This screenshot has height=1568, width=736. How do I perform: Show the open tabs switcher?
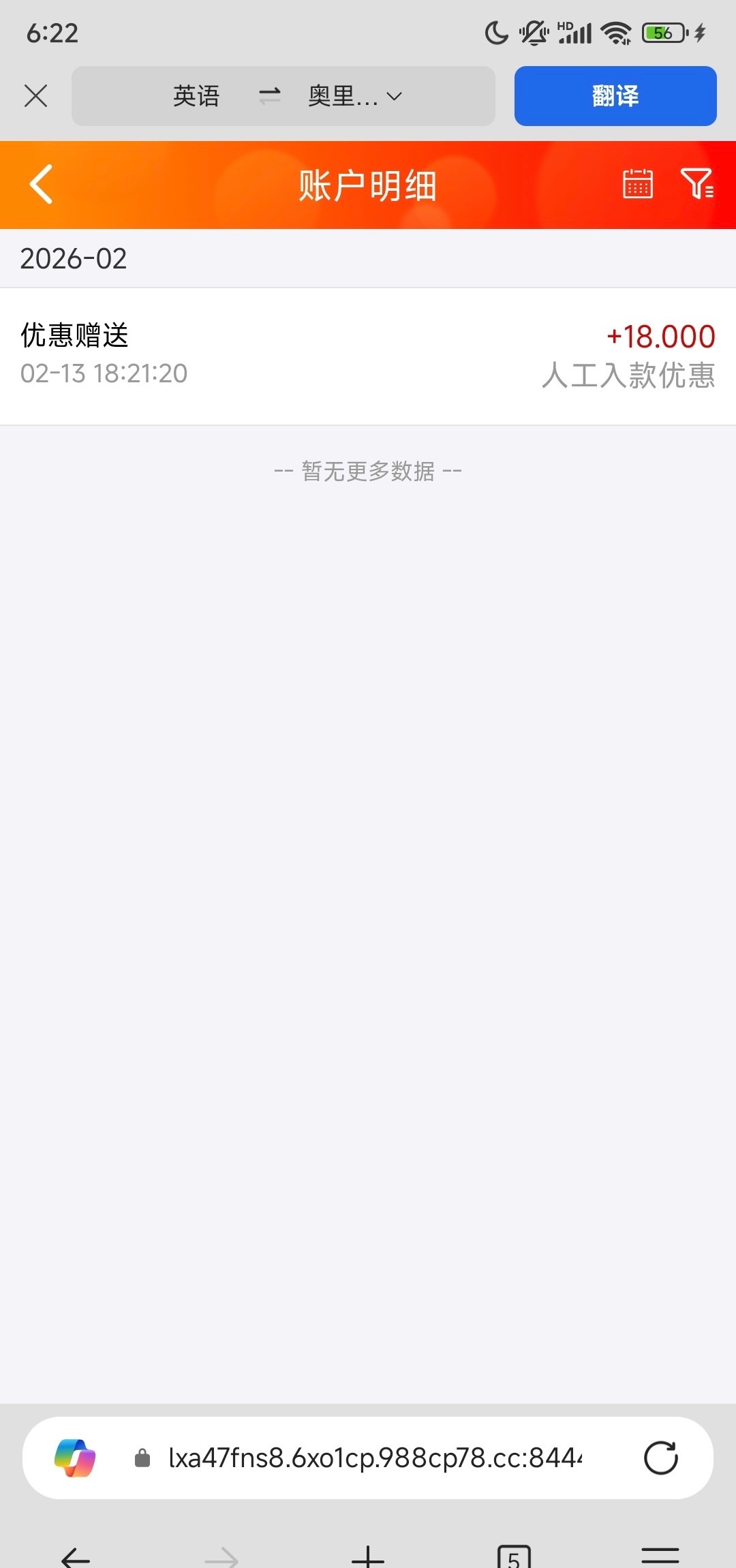click(514, 1556)
